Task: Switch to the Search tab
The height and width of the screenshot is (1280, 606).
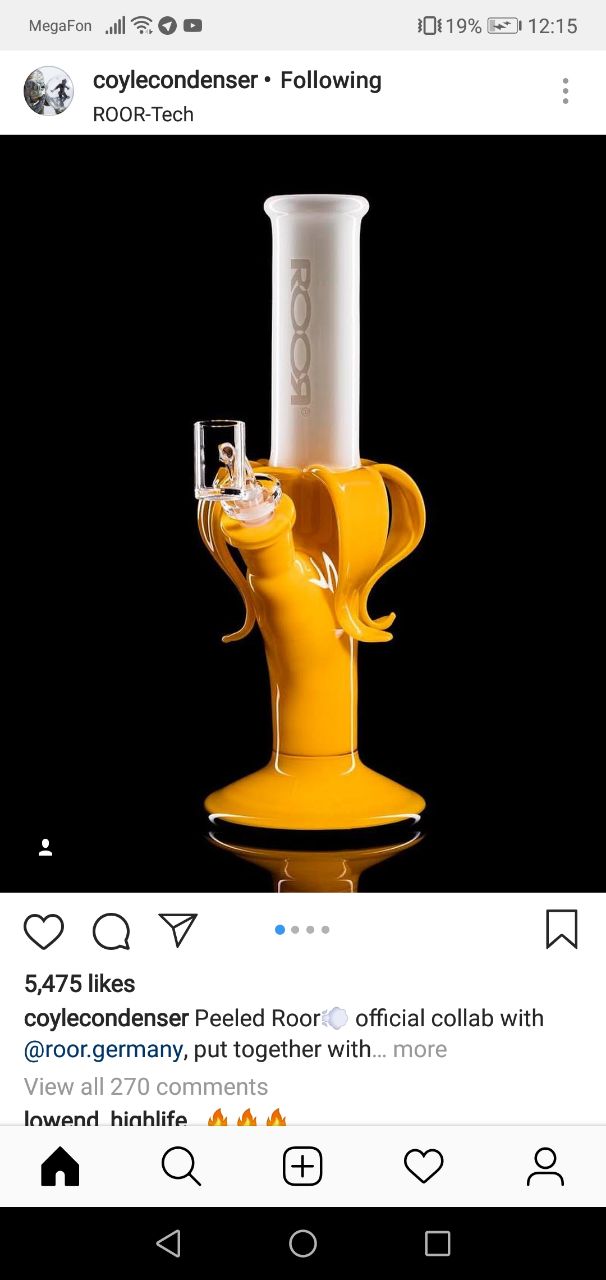Action: point(181,1166)
